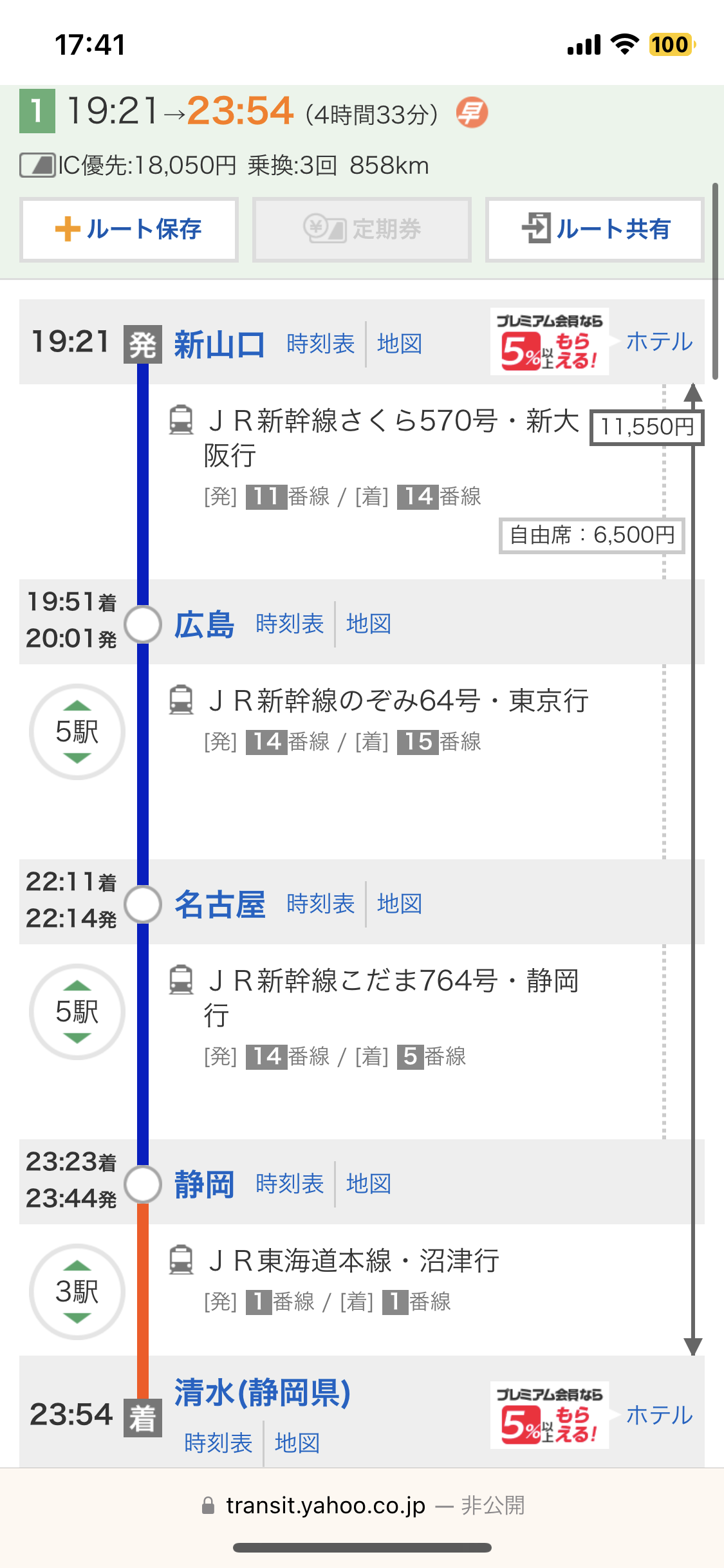View 地図 for 広島 station

click(368, 624)
